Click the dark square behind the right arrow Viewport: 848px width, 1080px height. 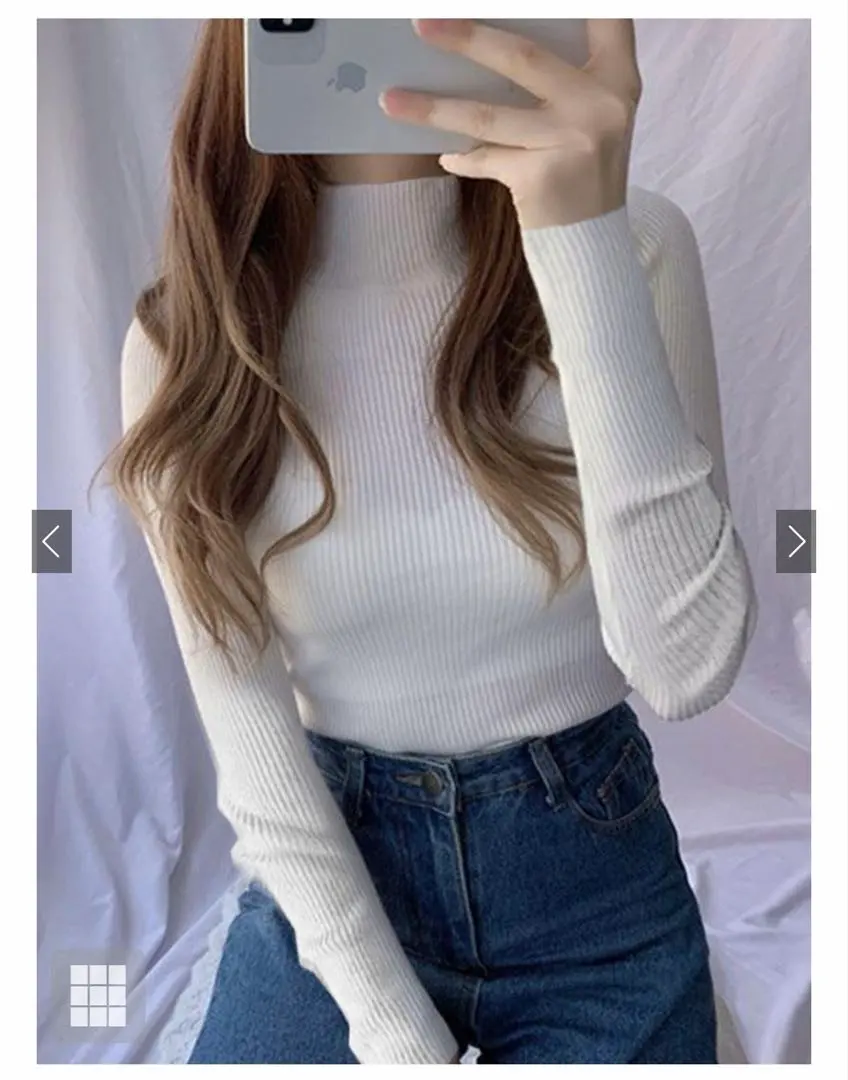pos(795,542)
